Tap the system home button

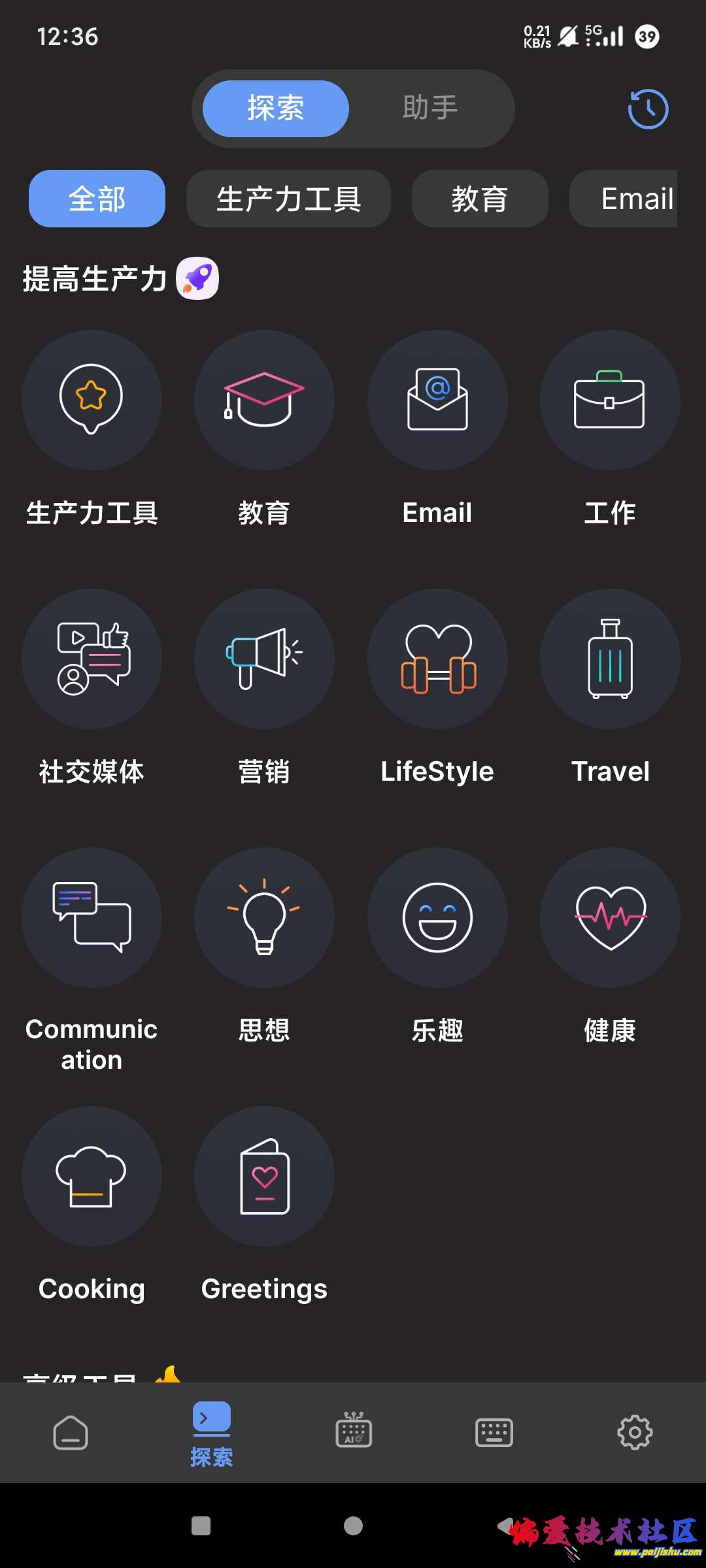tap(353, 1526)
